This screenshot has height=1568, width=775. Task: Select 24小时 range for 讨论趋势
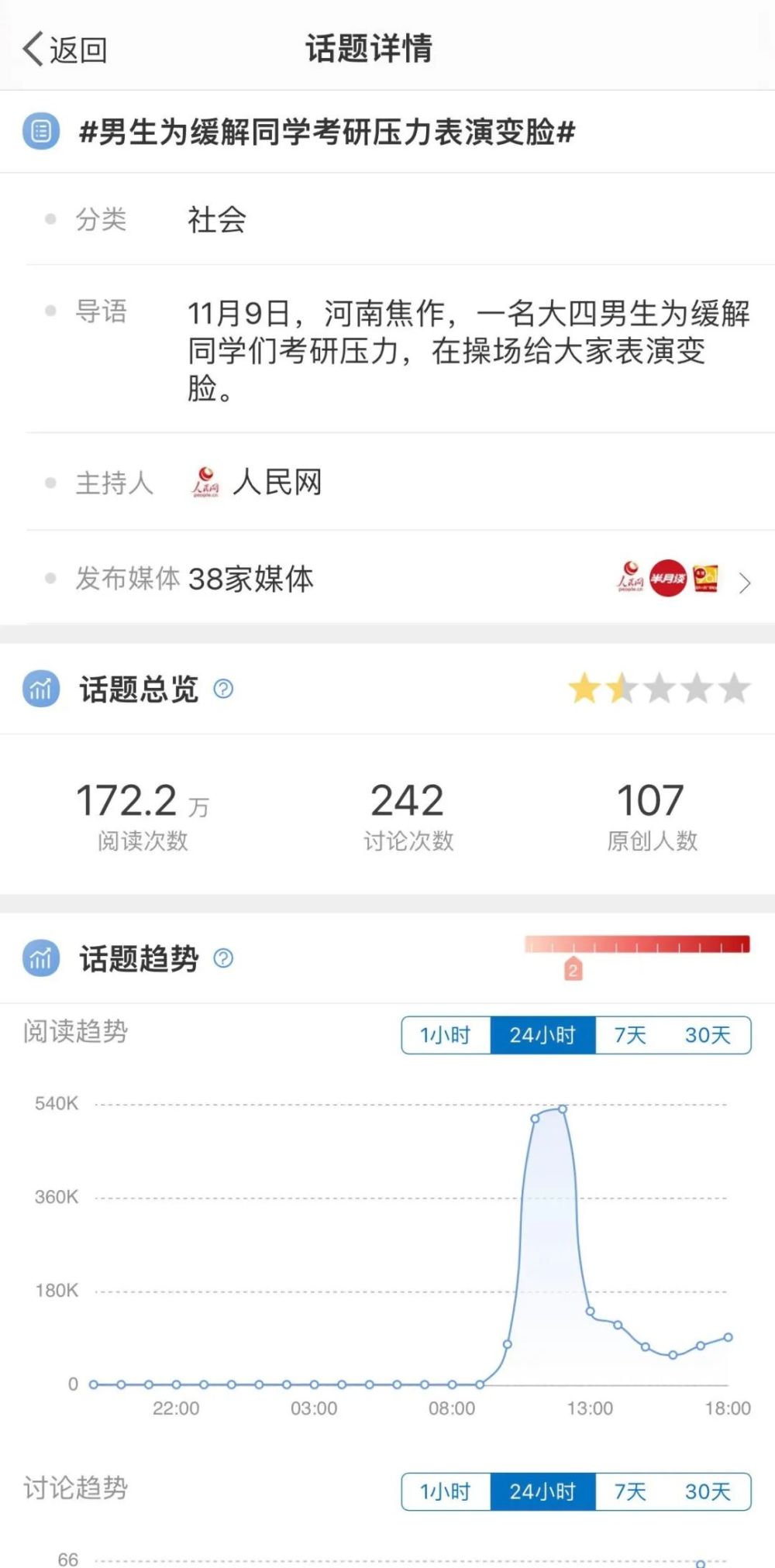(x=542, y=1491)
